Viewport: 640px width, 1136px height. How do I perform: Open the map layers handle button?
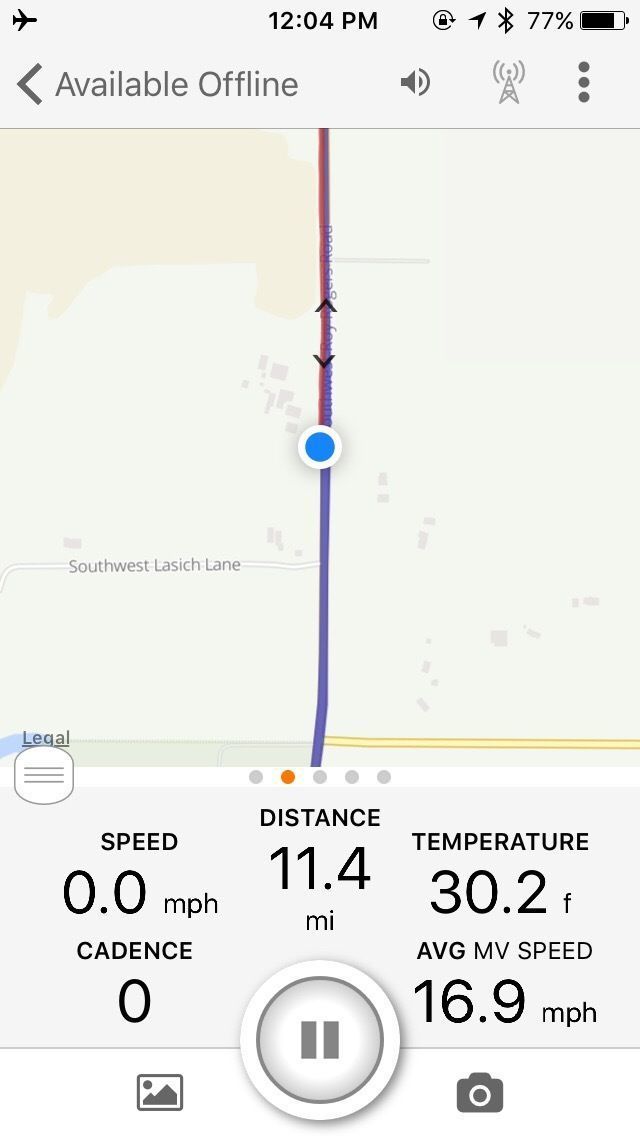44,775
